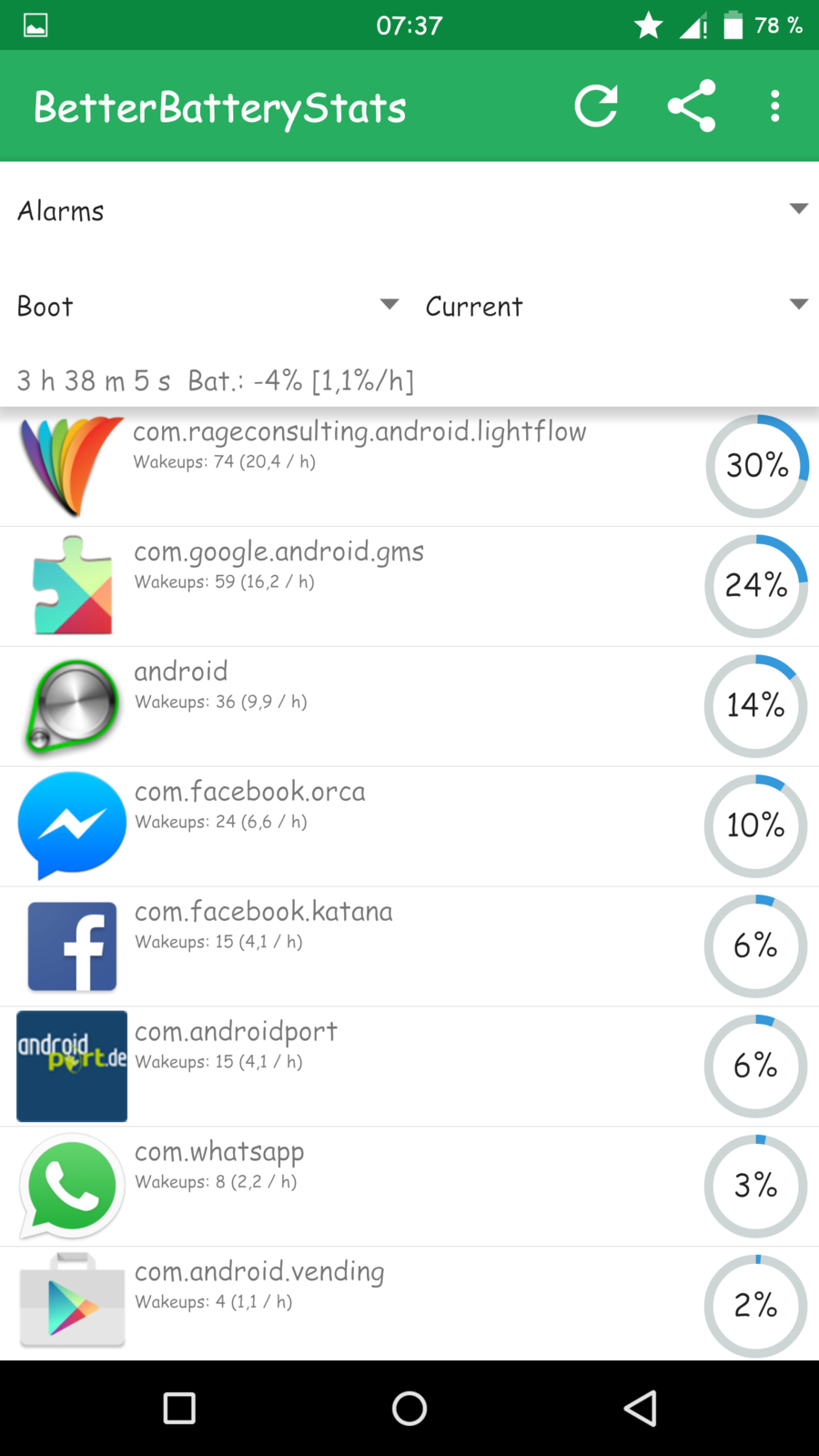
Task: Open the com.facebook.orca entry
Action: [x=409, y=826]
